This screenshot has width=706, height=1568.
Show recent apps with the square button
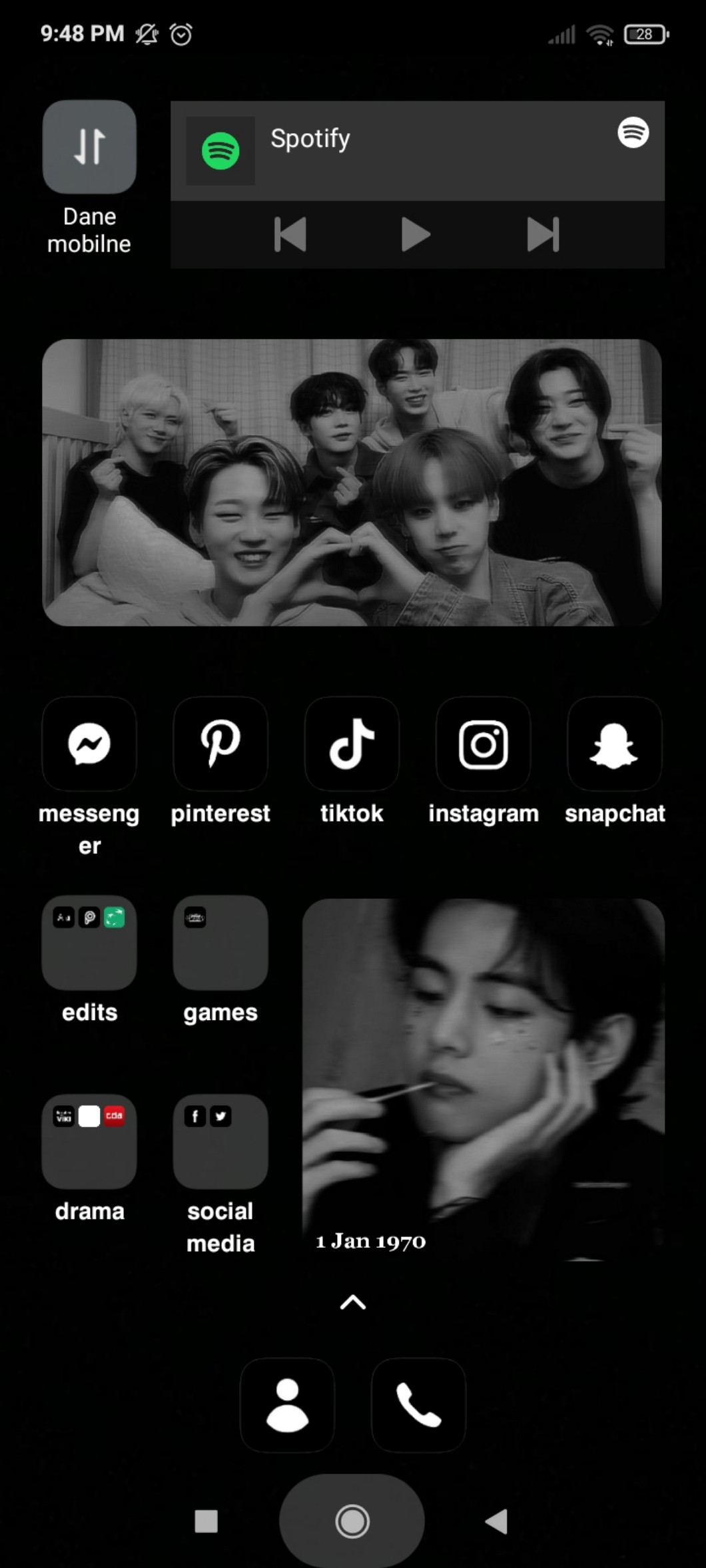206,1521
